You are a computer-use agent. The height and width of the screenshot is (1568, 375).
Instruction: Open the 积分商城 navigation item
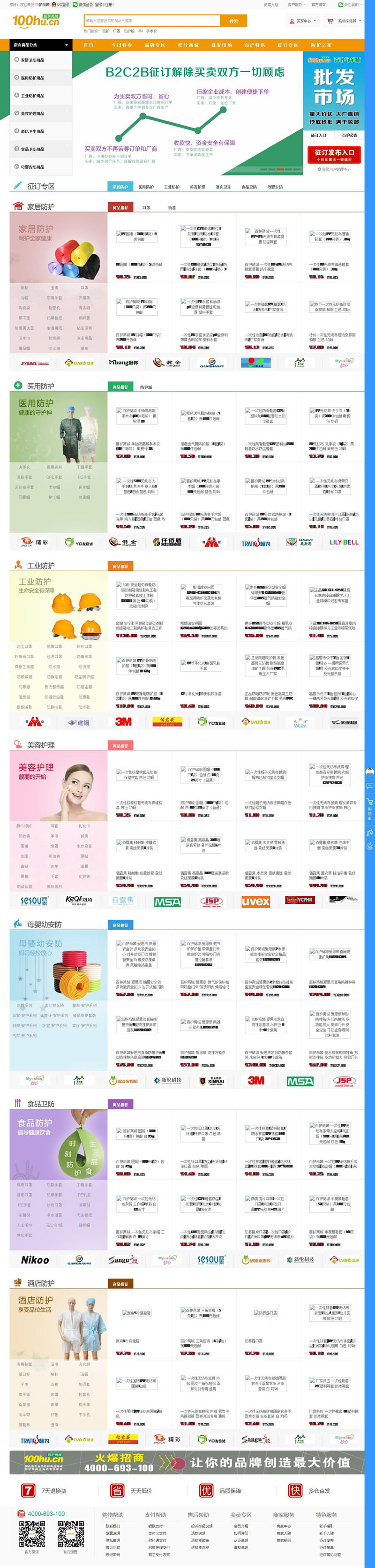click(x=187, y=45)
